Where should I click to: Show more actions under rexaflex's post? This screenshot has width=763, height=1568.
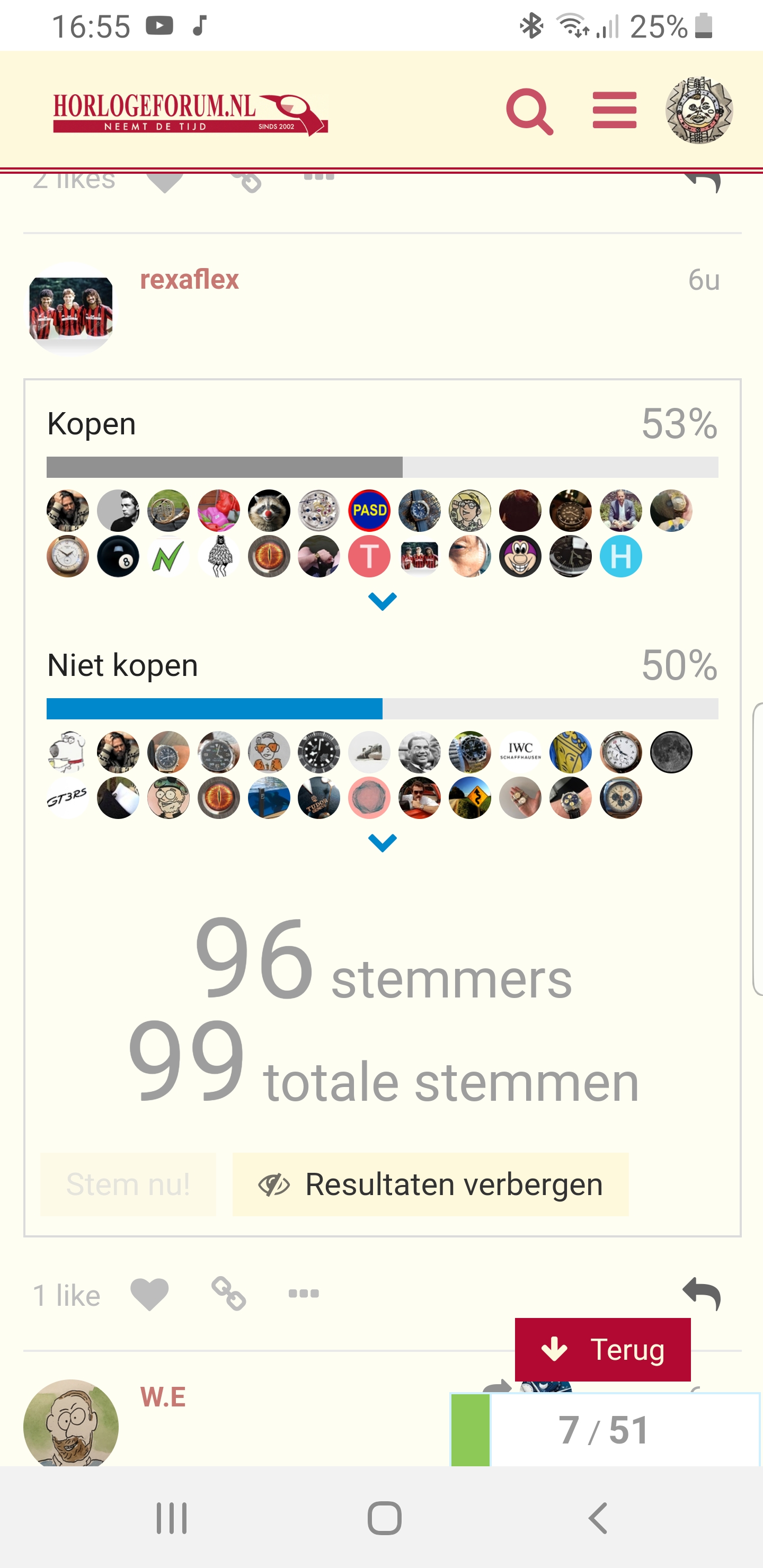[304, 1294]
